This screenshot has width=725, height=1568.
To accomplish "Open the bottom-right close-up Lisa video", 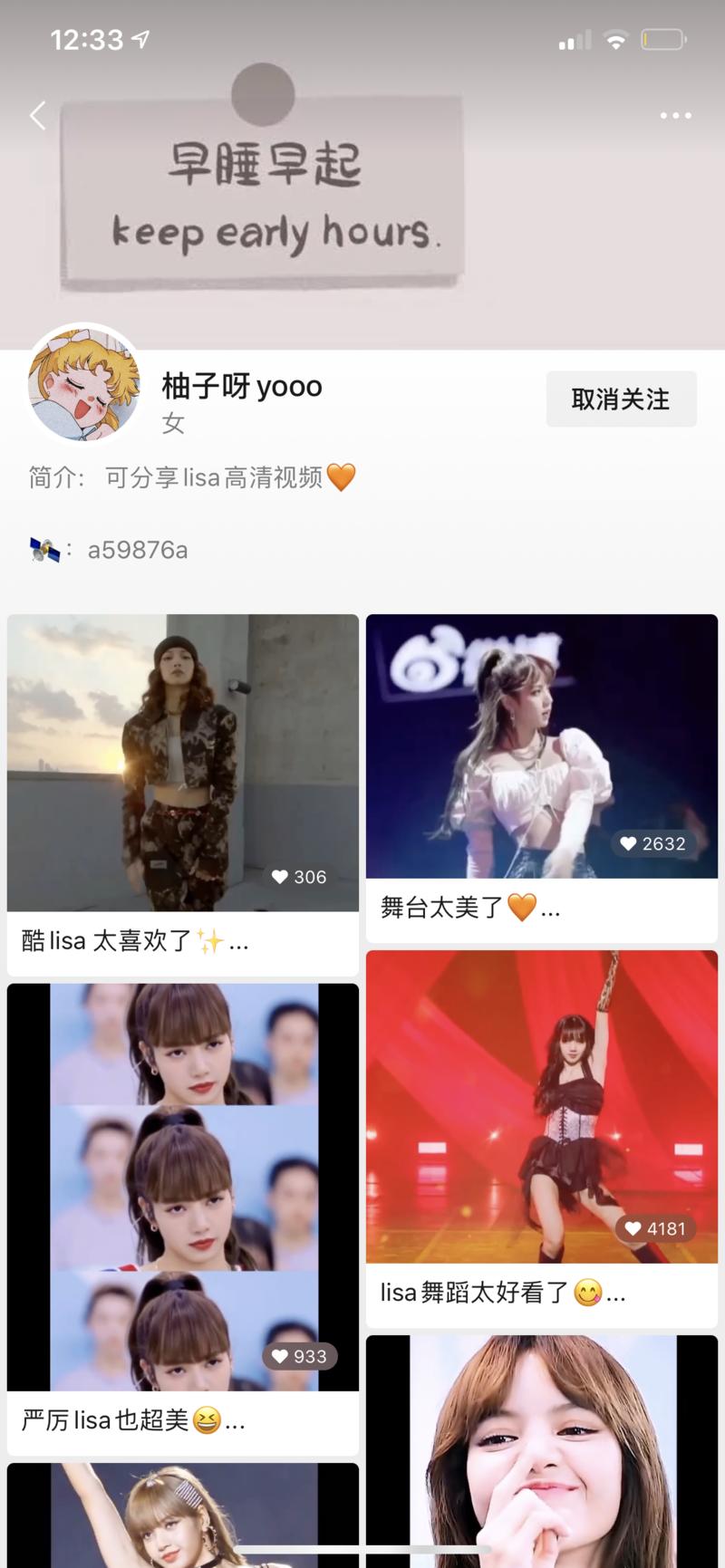I will 541,1449.
